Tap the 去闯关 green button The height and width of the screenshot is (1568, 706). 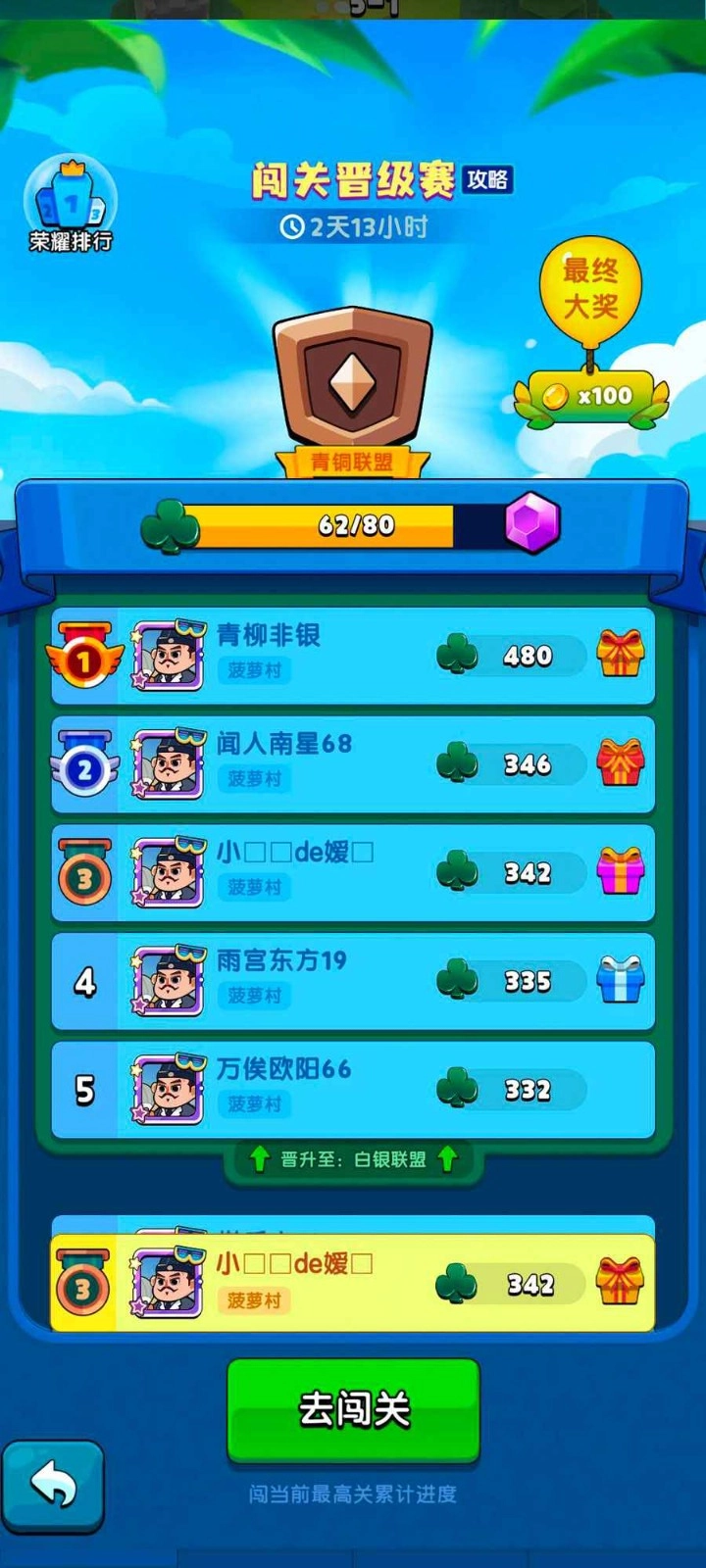(x=353, y=1409)
